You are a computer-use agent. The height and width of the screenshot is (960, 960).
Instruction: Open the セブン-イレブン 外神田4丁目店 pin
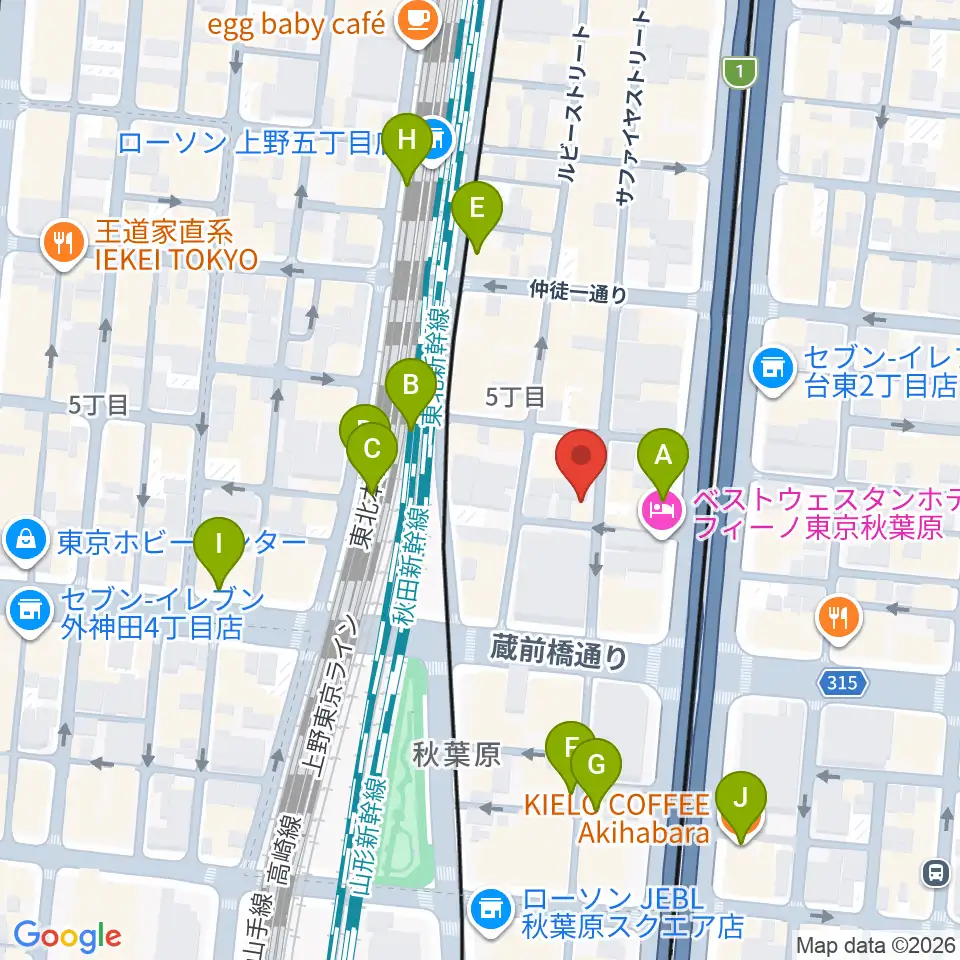(x=29, y=613)
